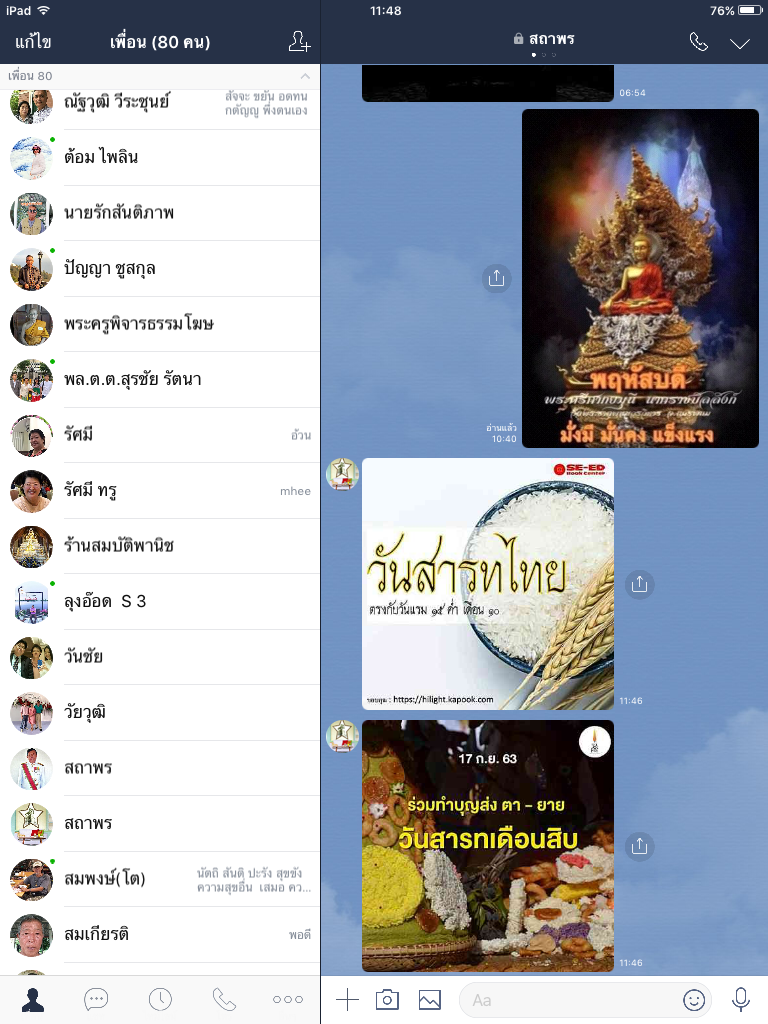Start a voice call with สถาพร

699,42
